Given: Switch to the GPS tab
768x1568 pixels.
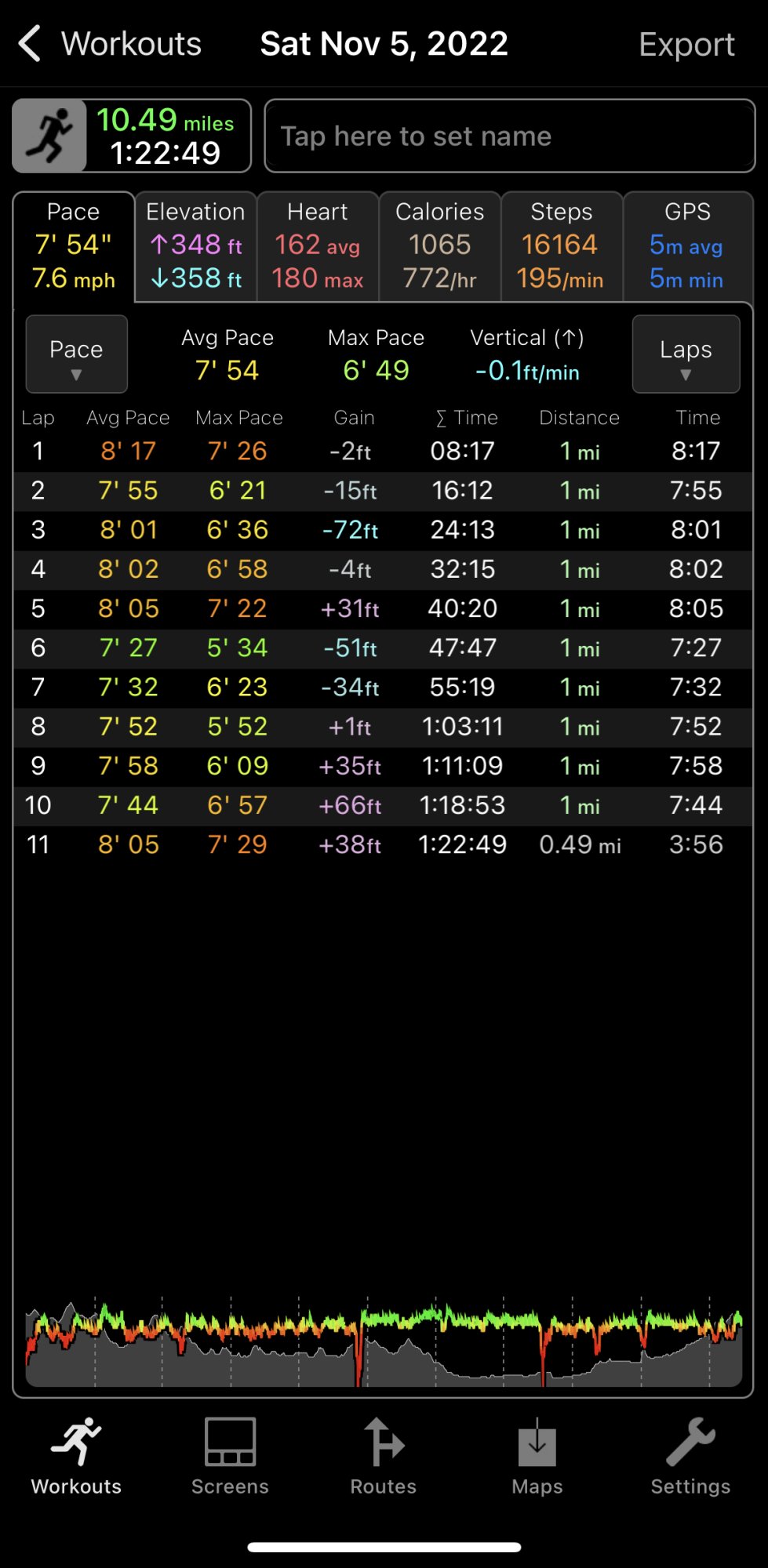Looking at the screenshot, I should pos(688,246).
